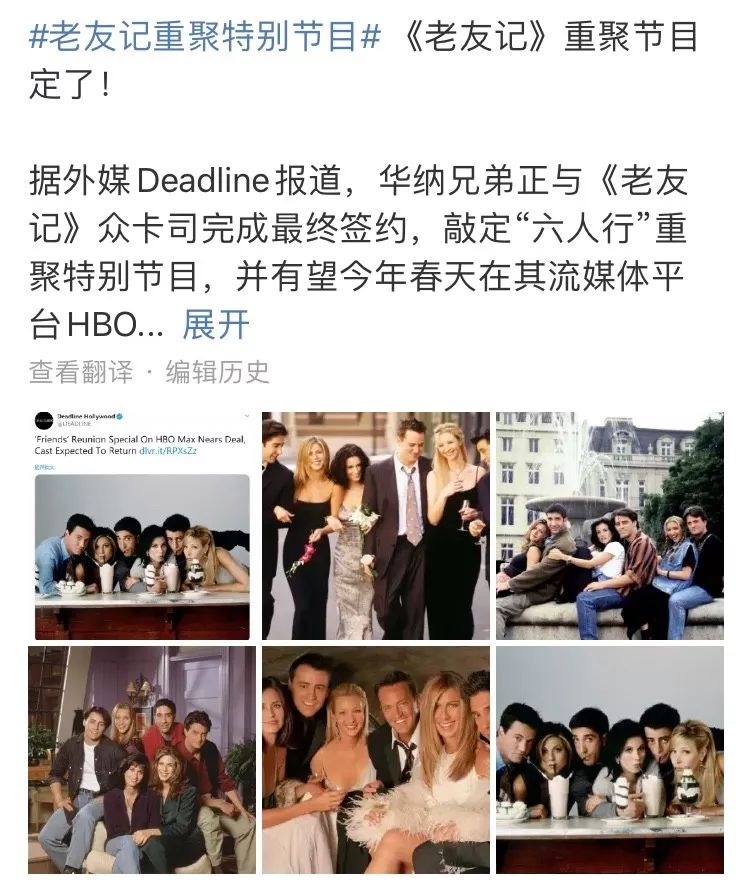Open the fountain group photo
This screenshot has width=750, height=890.
(609, 526)
